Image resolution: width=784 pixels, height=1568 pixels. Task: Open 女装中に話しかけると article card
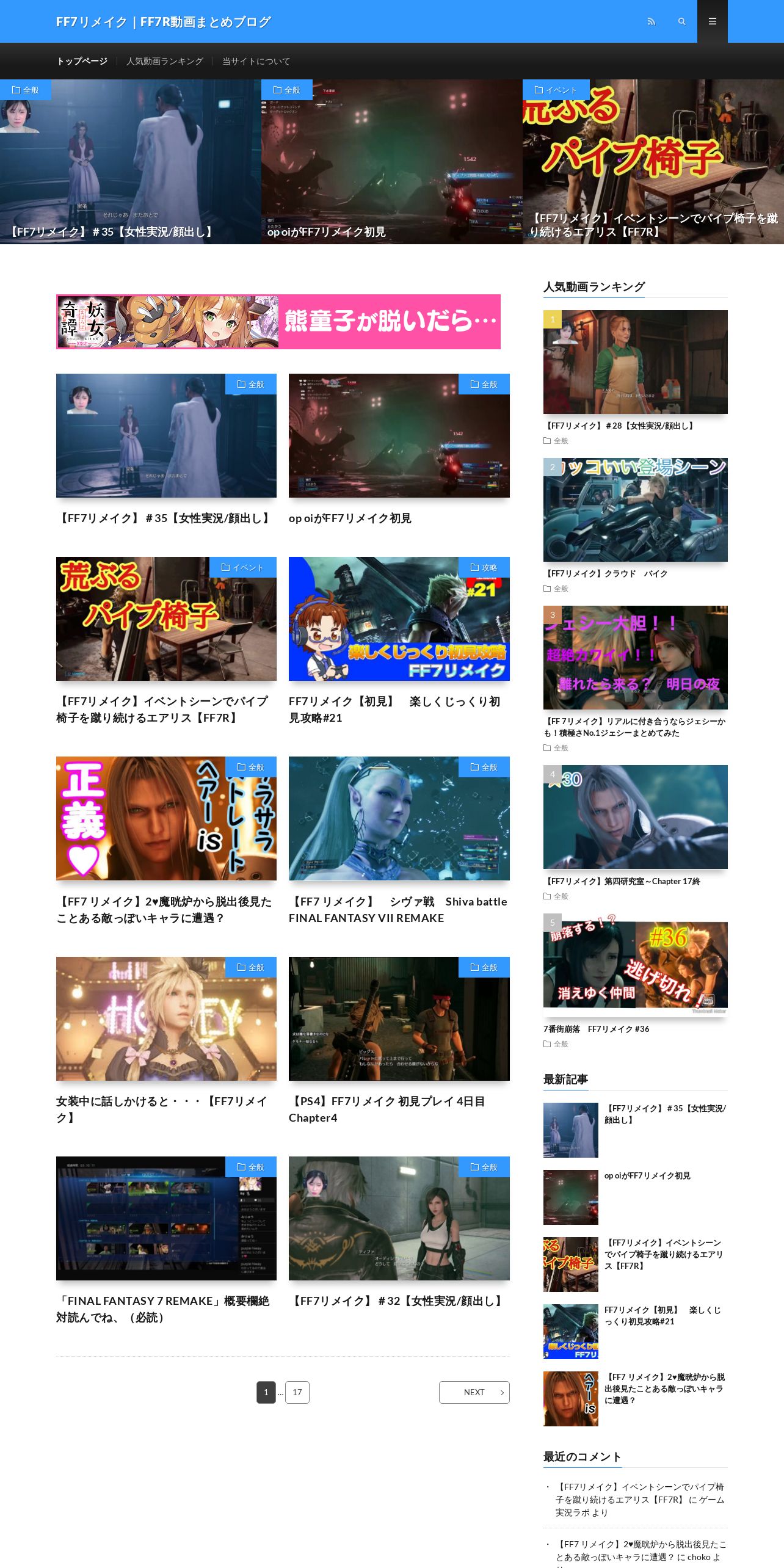(x=166, y=1041)
